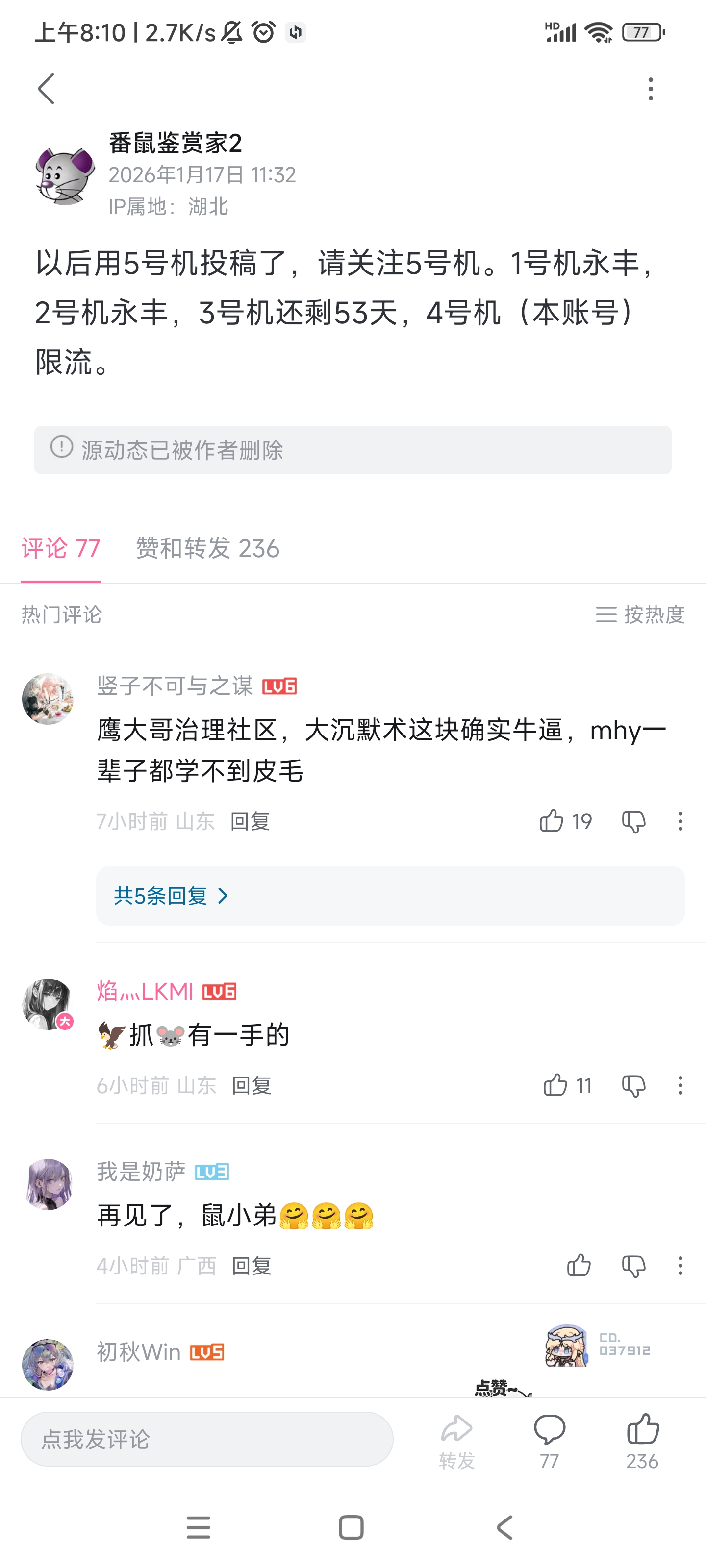This screenshot has width=706, height=1568.
Task: Go to the system home screen
Action: pos(351,1527)
